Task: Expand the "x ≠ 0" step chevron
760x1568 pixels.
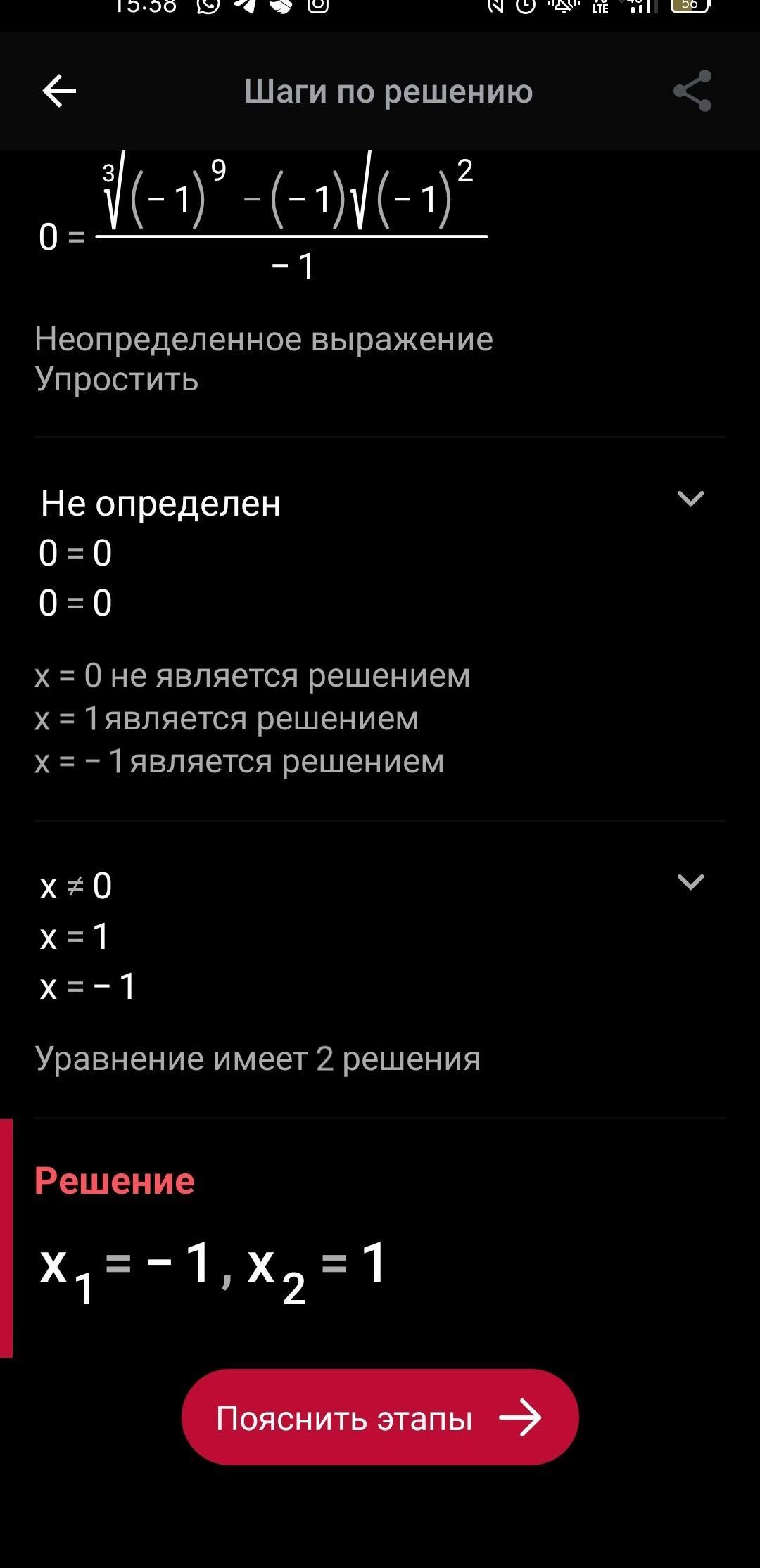Action: click(x=690, y=882)
